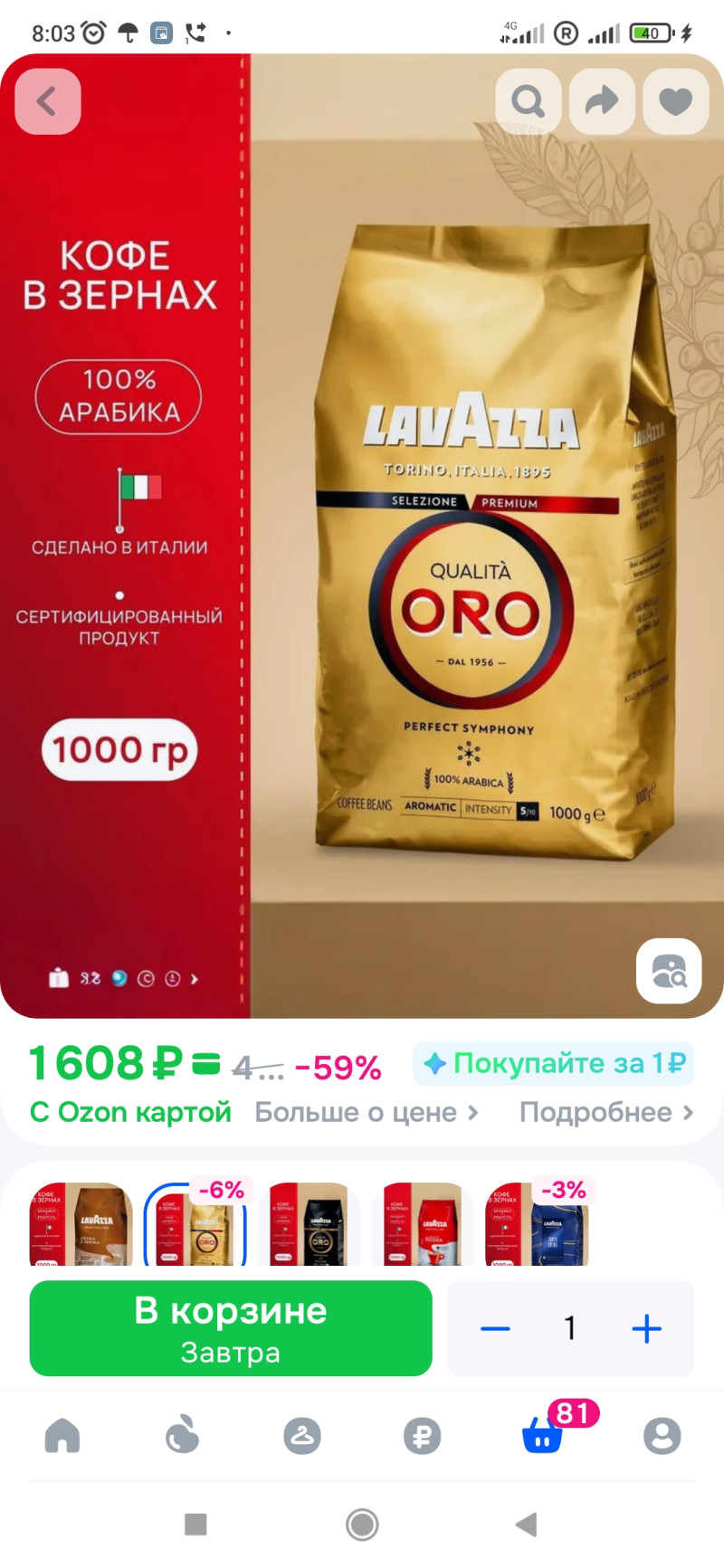Screen dimensions: 724x1568
Task: Open search with the magnifier icon
Action: coord(529,101)
